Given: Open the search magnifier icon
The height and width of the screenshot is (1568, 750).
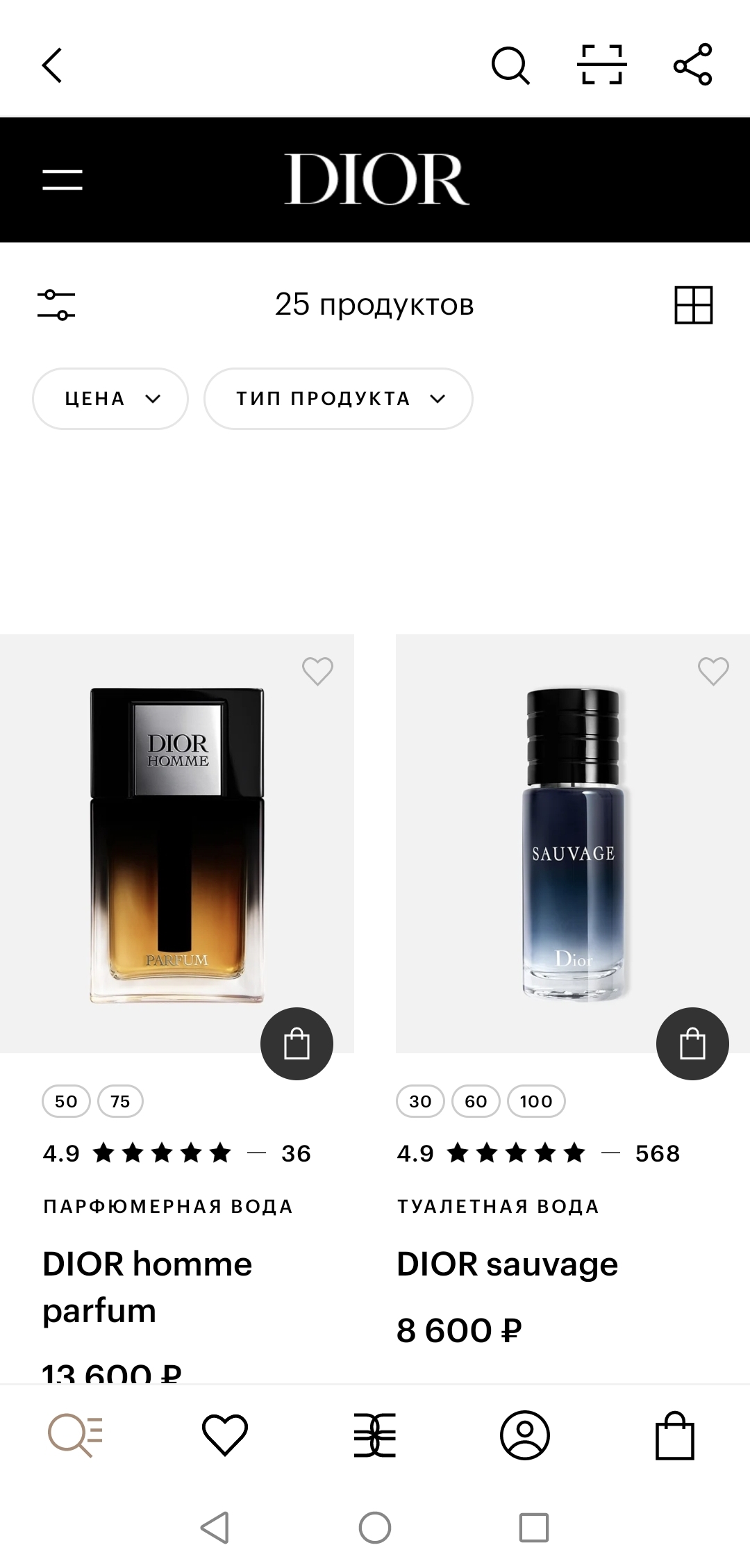Looking at the screenshot, I should click(x=510, y=65).
